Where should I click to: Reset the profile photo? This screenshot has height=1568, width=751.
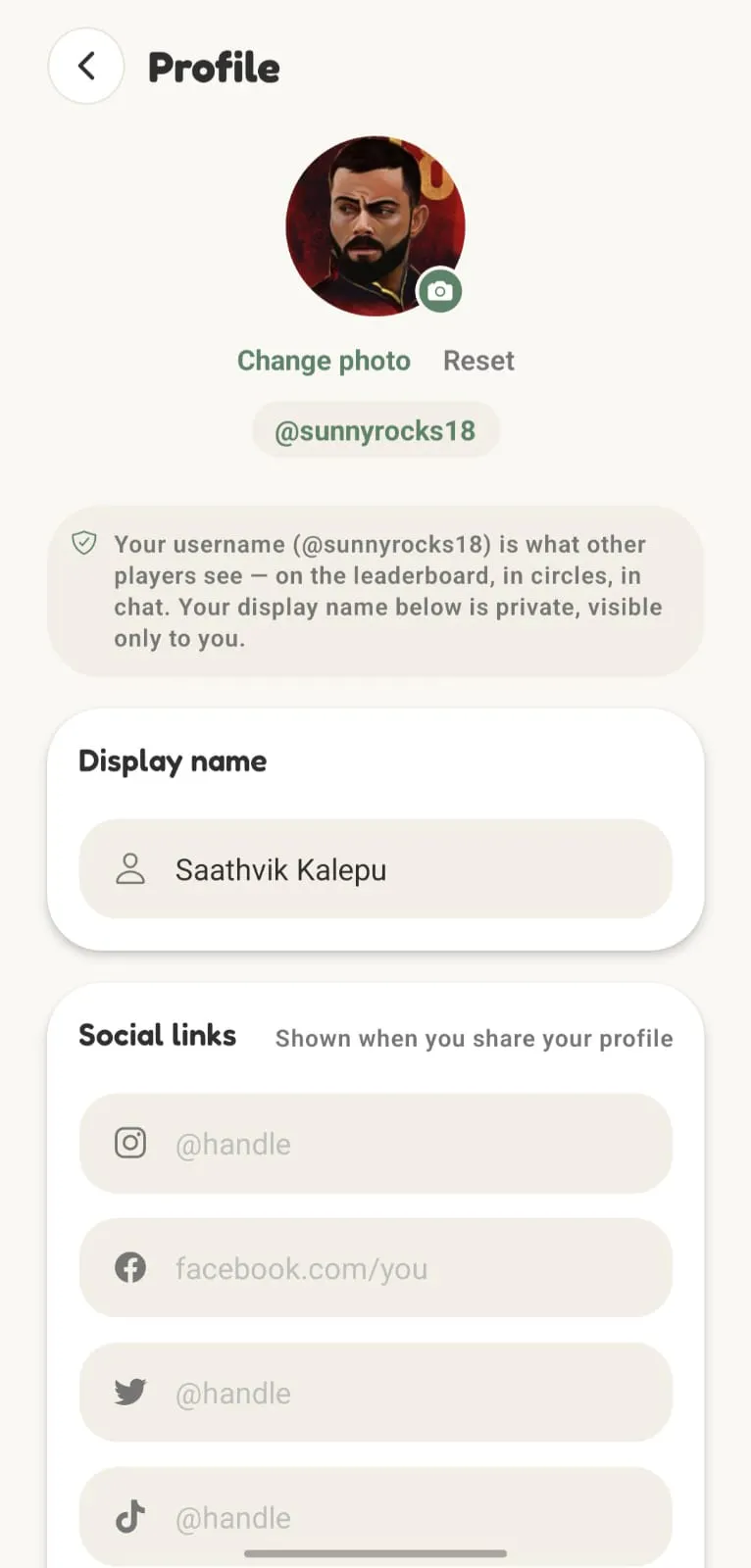(478, 361)
